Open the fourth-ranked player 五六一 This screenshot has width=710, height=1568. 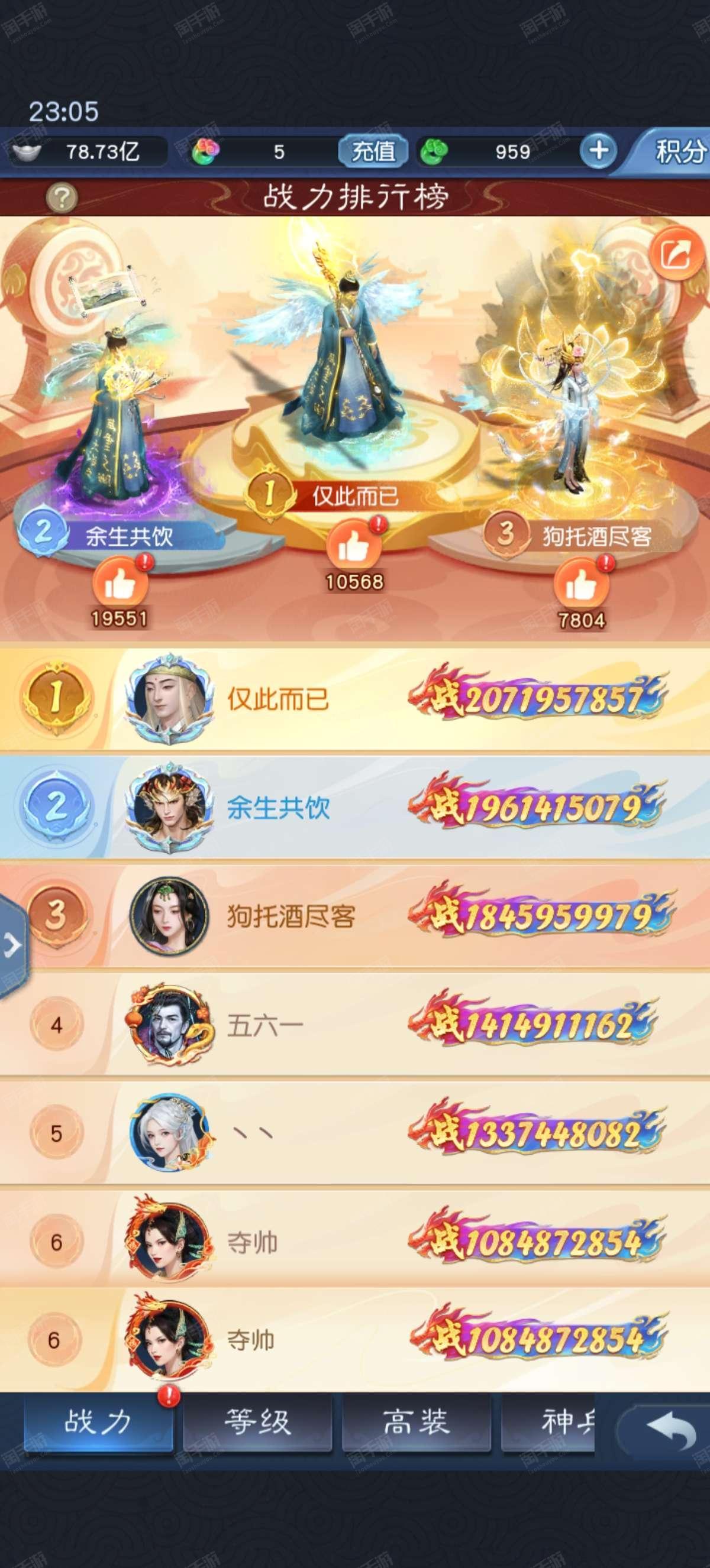[x=354, y=1026]
